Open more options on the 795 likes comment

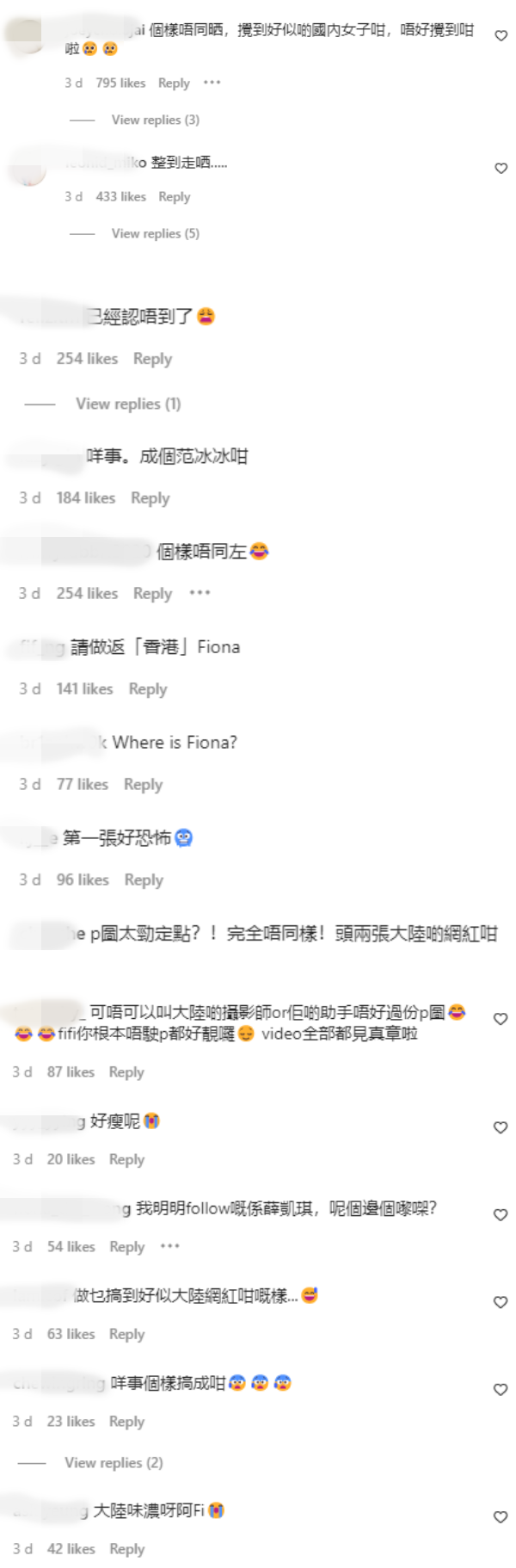tap(212, 83)
